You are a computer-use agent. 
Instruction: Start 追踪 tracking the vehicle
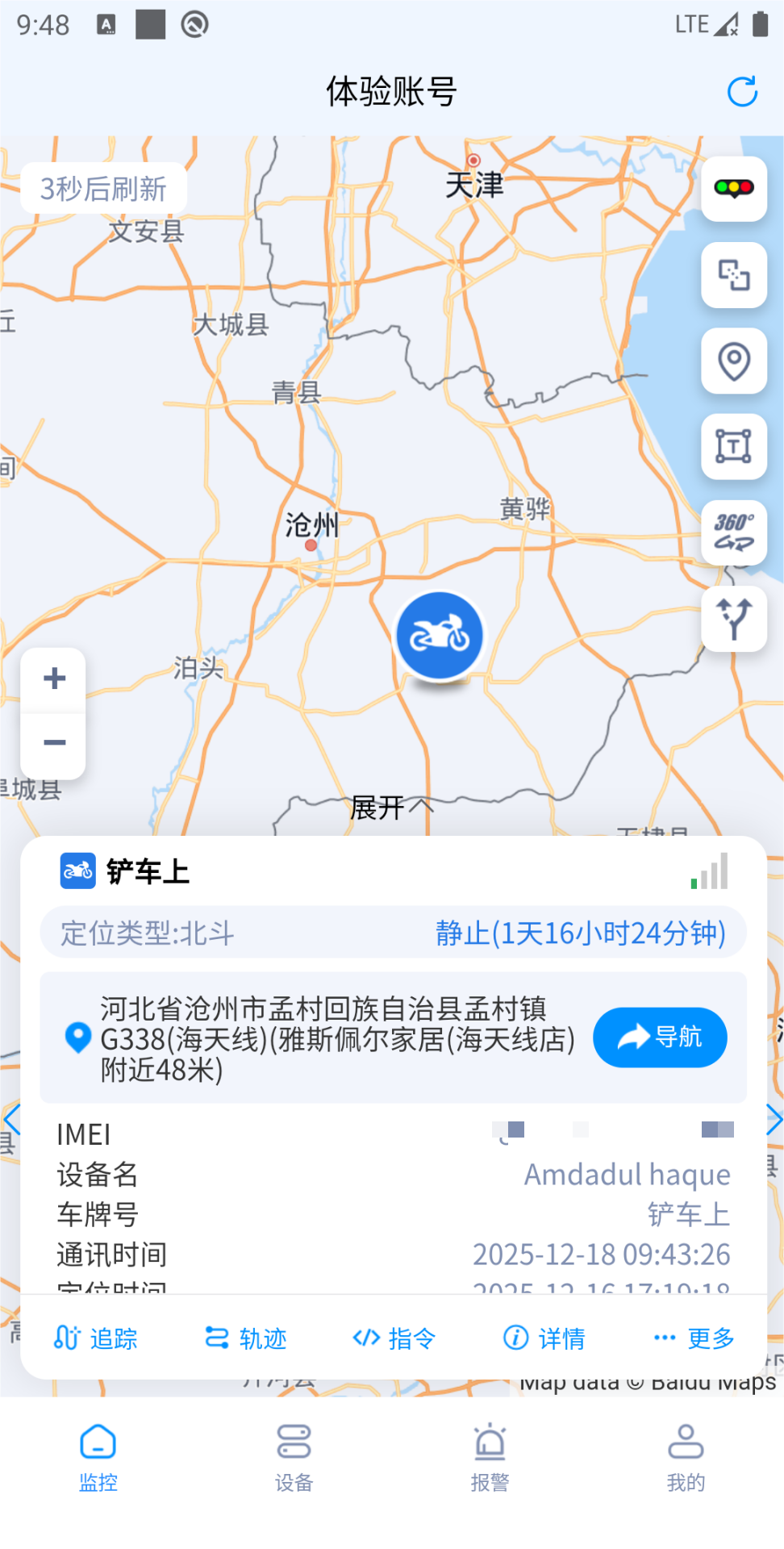[96, 1338]
